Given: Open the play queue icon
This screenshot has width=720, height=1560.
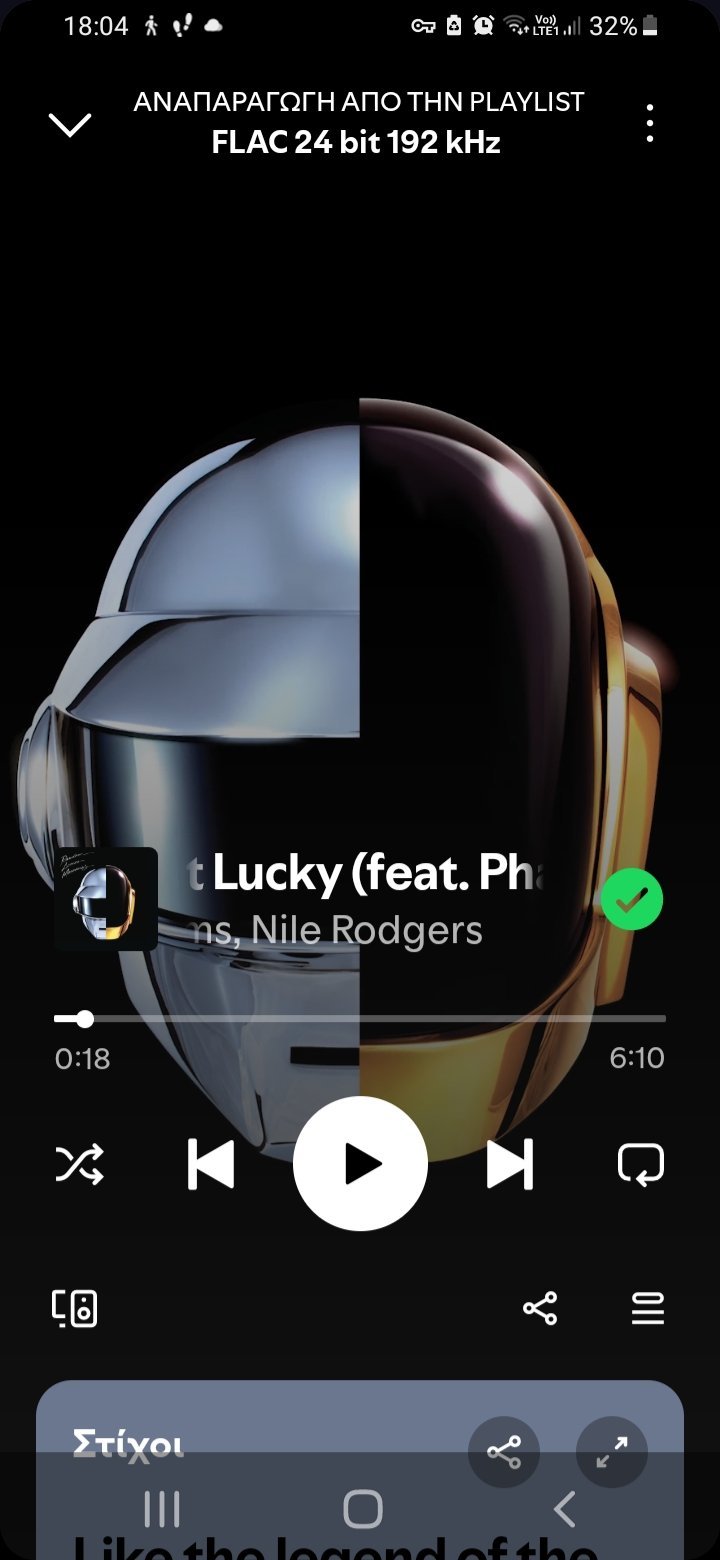Looking at the screenshot, I should click(647, 1307).
